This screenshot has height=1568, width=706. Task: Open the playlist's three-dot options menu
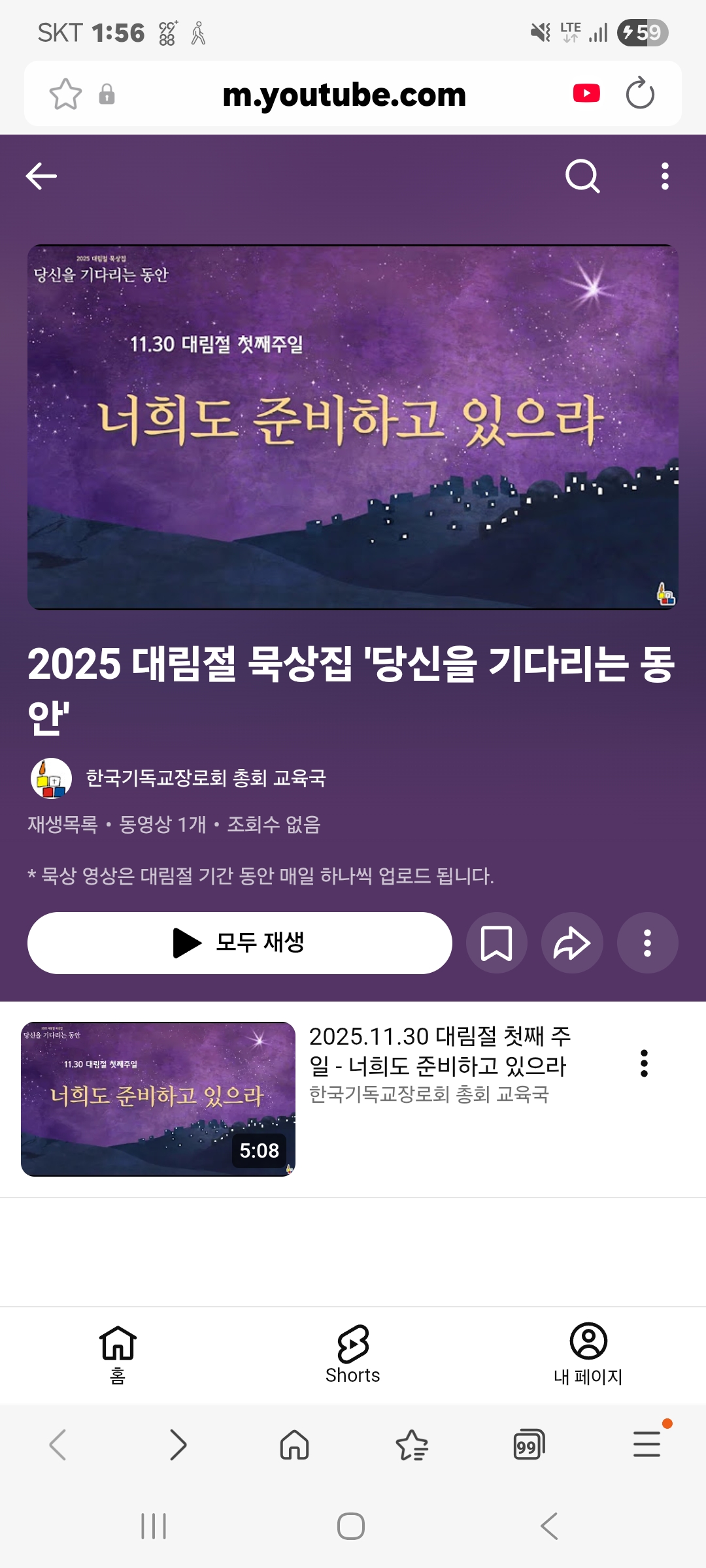(x=647, y=943)
